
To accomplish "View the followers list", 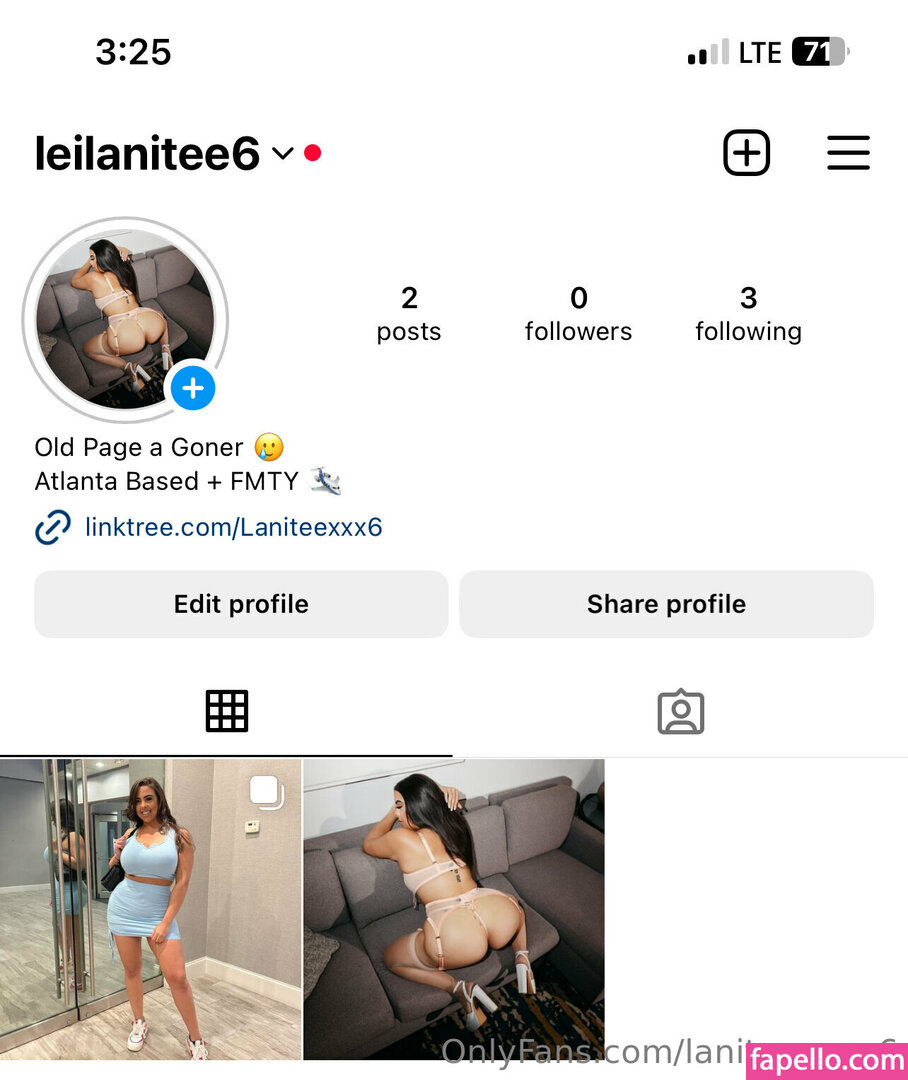I will click(x=578, y=314).
